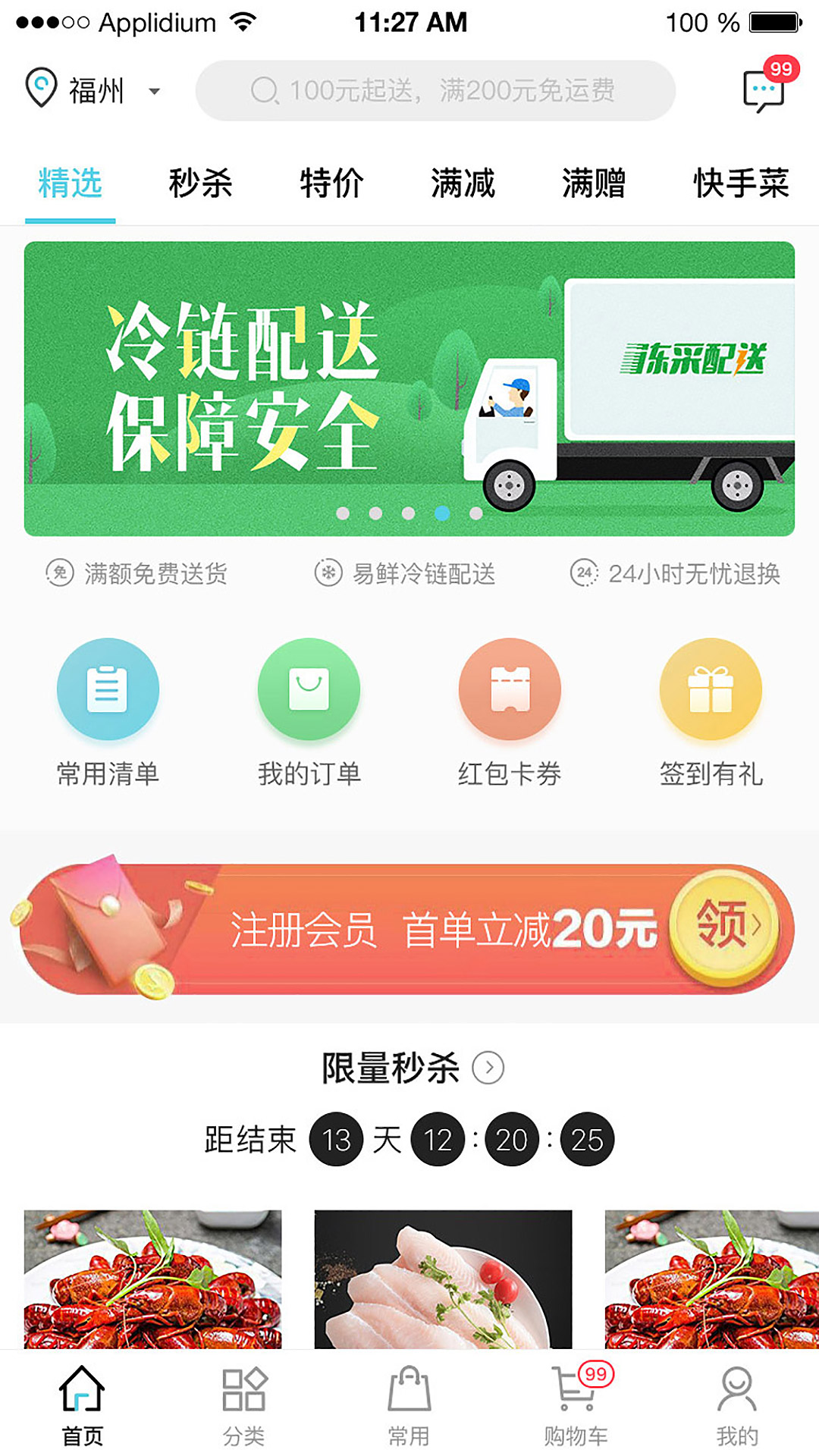Select the location pin icon beside 福州
The image size is (819, 1456).
click(x=39, y=88)
